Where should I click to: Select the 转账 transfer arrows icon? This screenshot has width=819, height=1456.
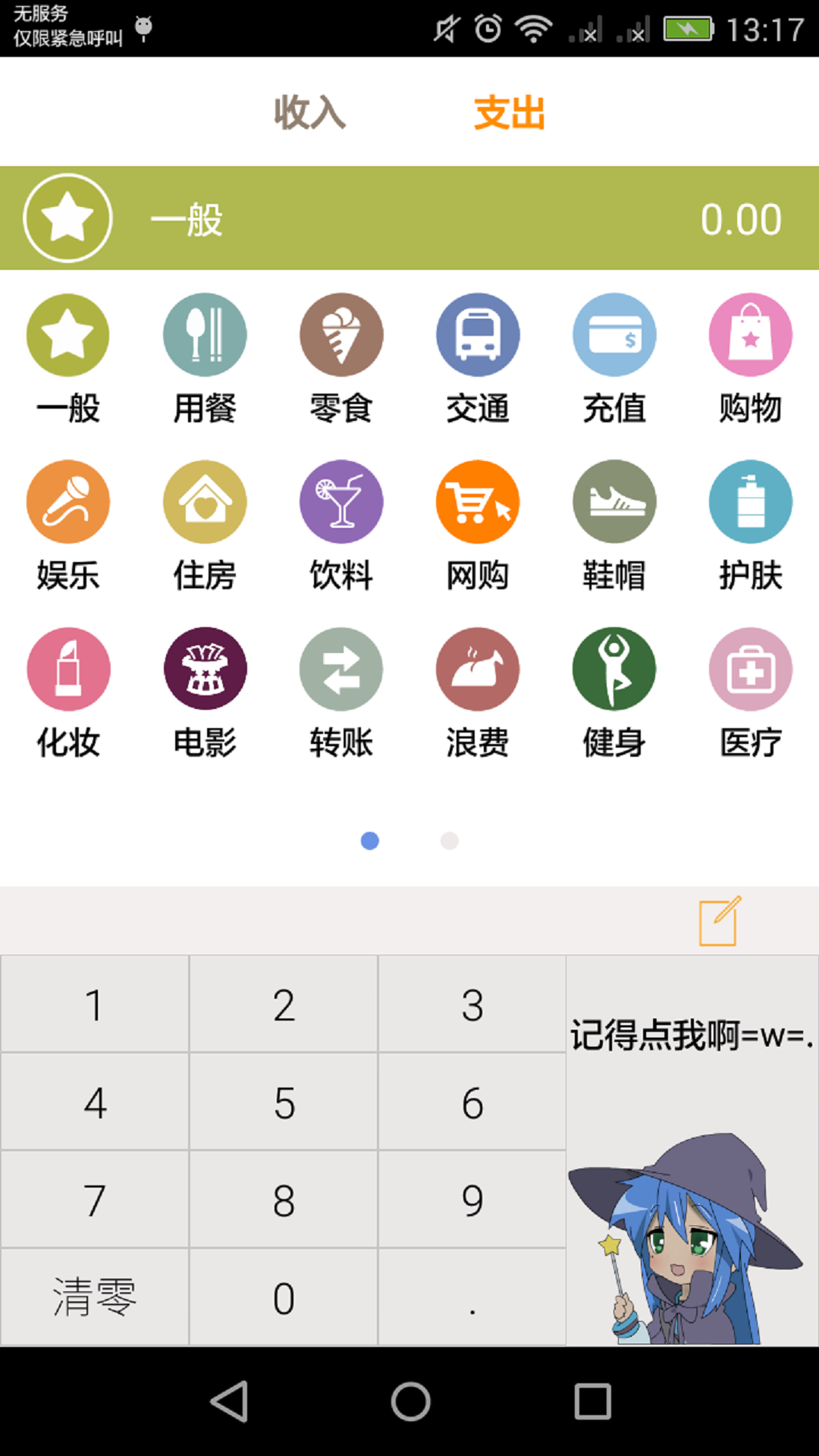341,669
